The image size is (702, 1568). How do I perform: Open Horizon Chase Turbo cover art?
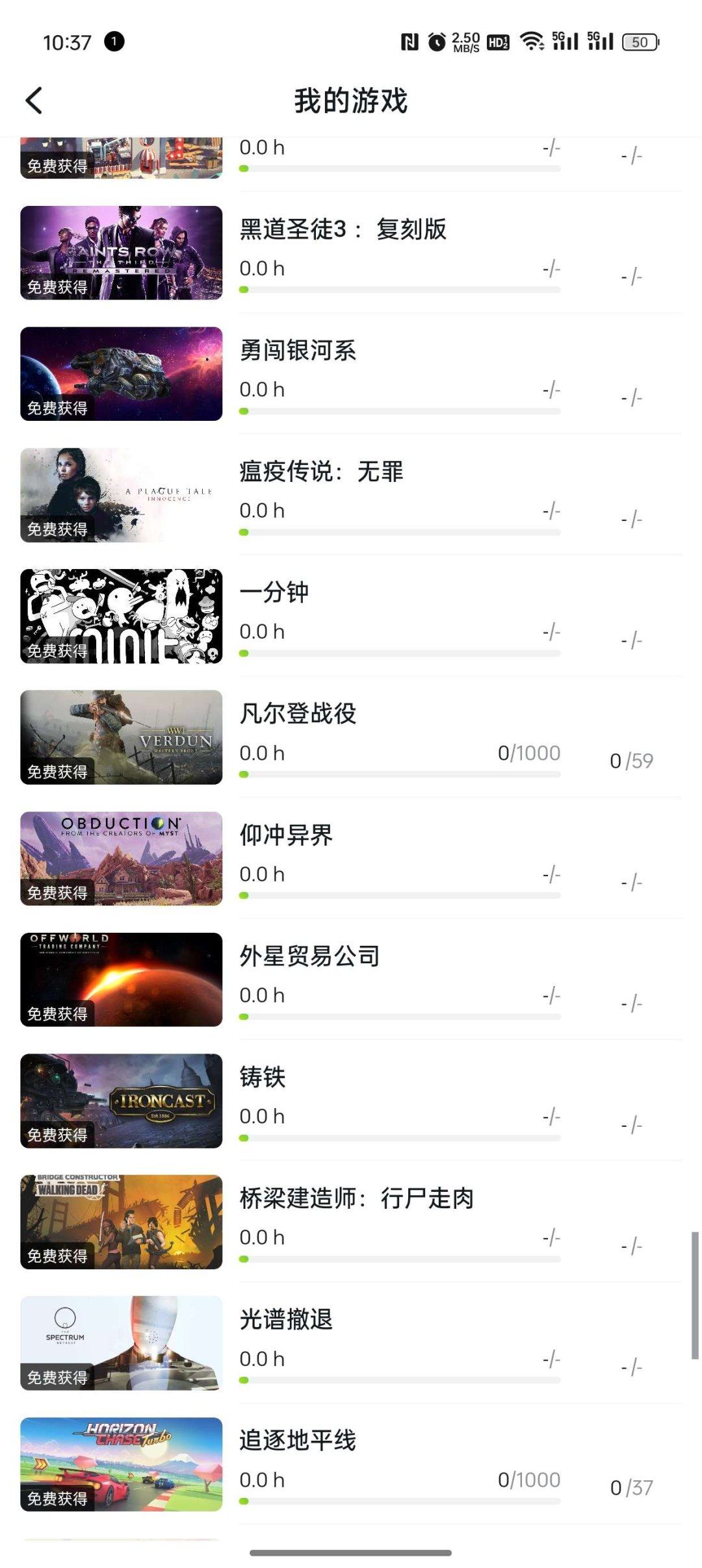click(x=121, y=1464)
